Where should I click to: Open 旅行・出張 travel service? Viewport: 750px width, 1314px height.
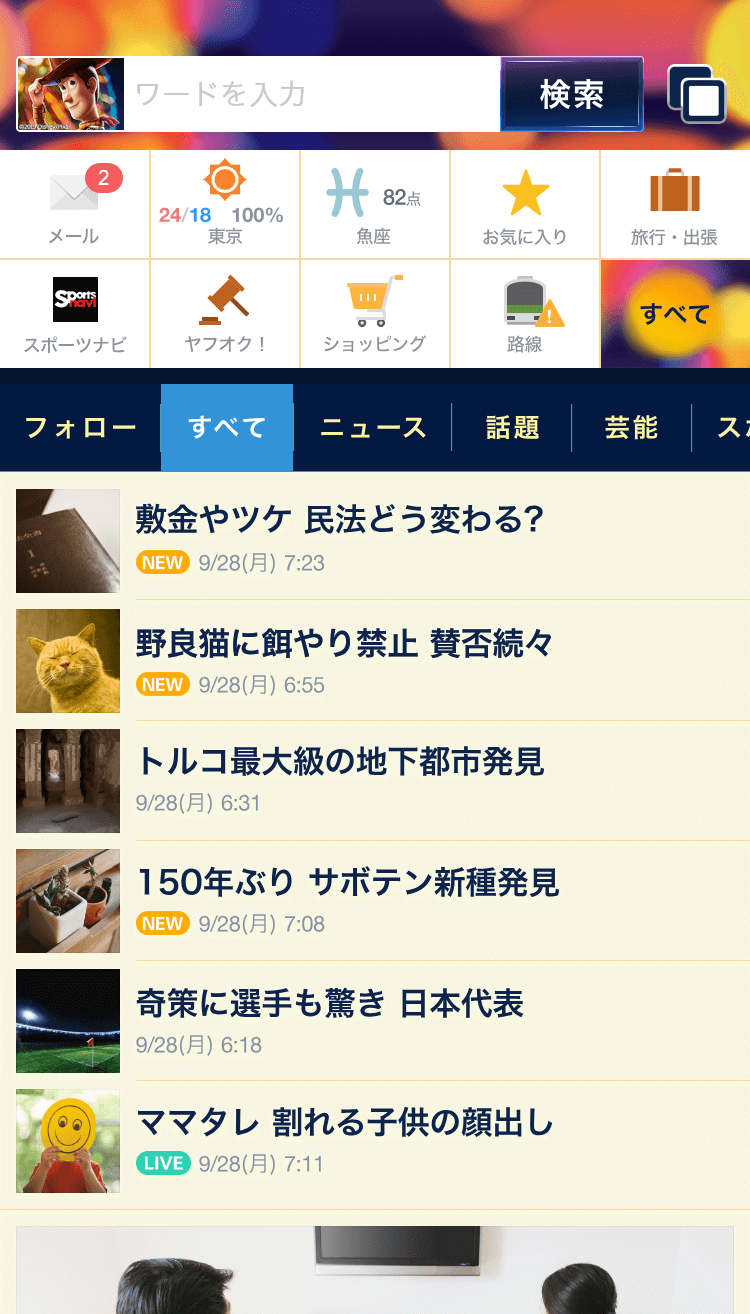point(675,205)
